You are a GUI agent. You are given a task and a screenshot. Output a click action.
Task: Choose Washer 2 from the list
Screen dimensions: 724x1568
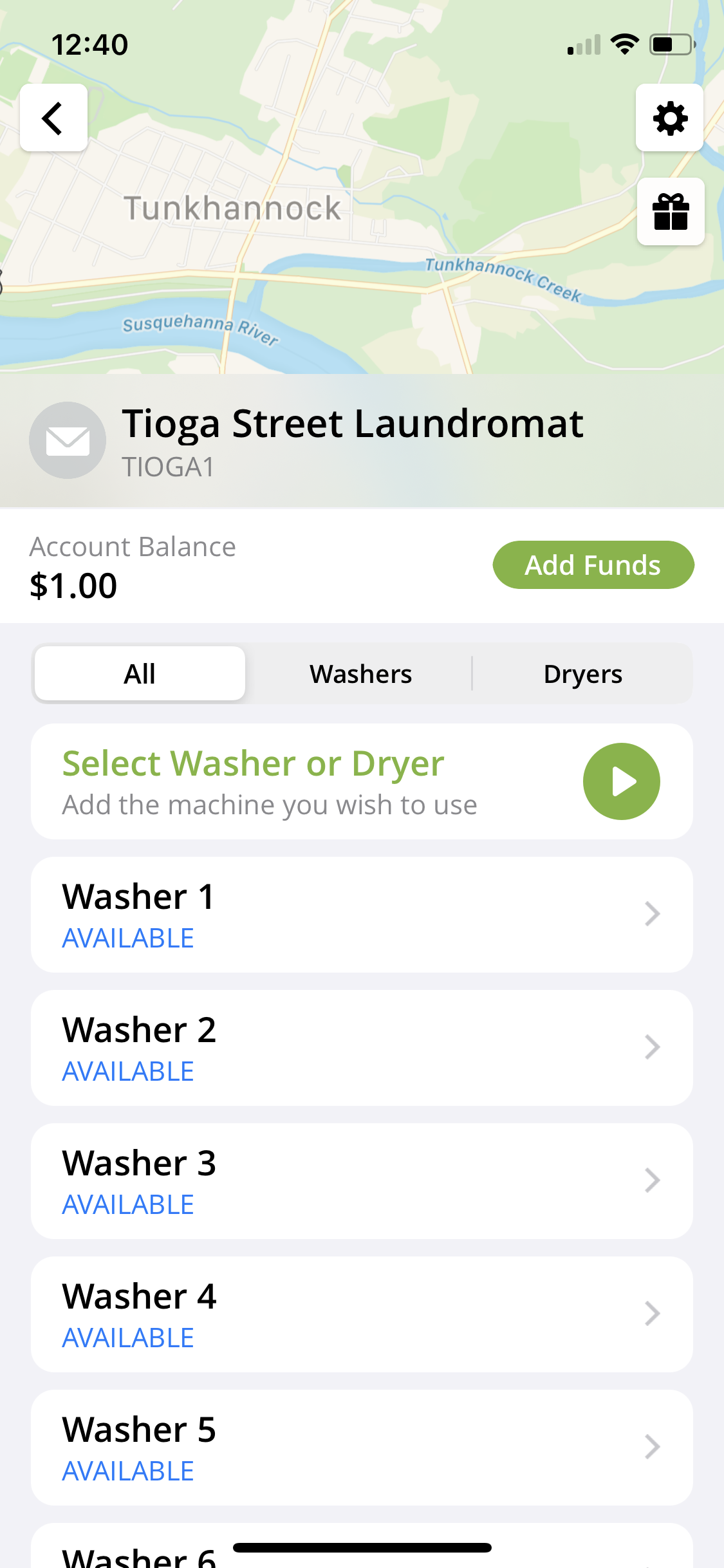pos(362,1048)
